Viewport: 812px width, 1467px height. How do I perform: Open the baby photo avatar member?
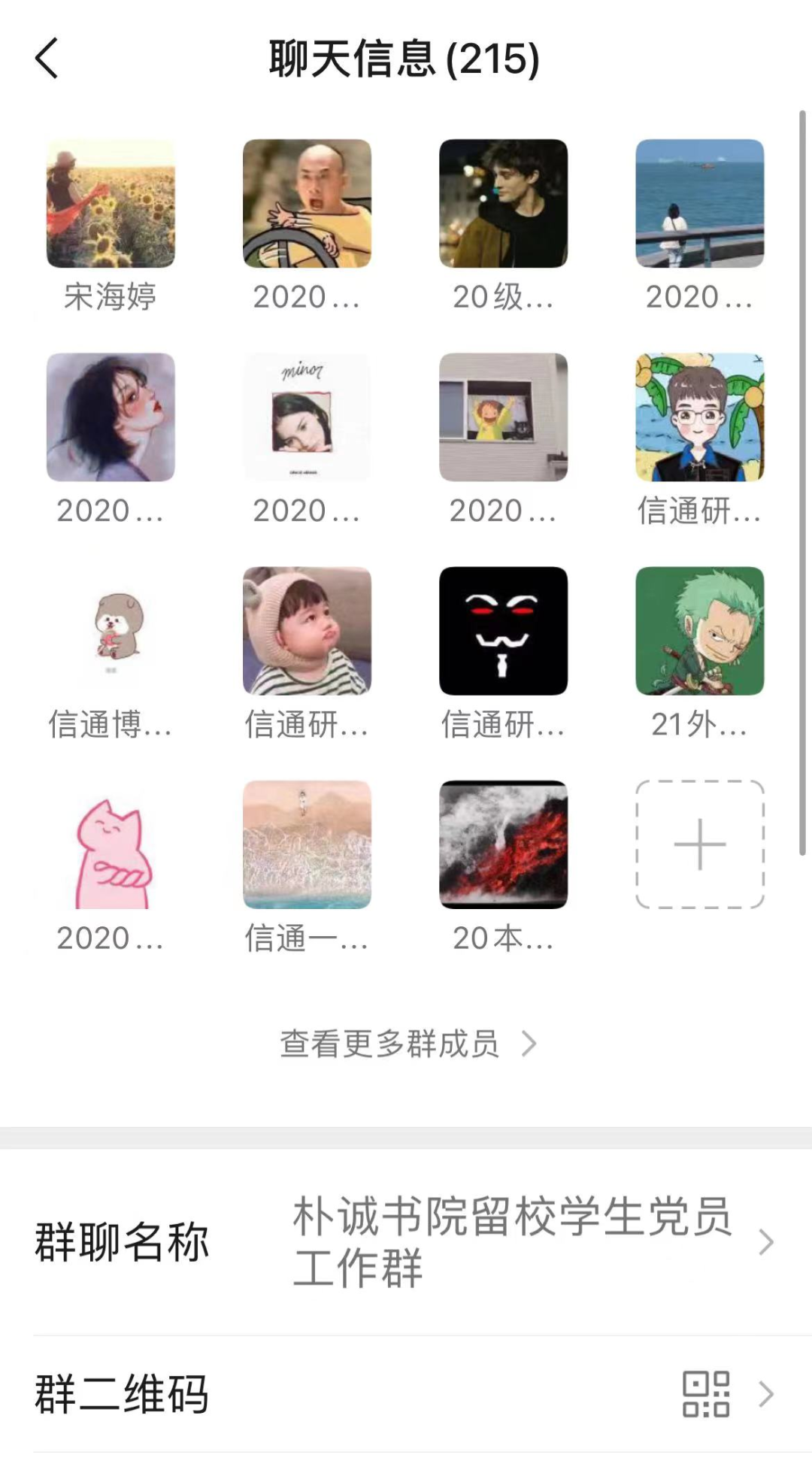tap(307, 631)
